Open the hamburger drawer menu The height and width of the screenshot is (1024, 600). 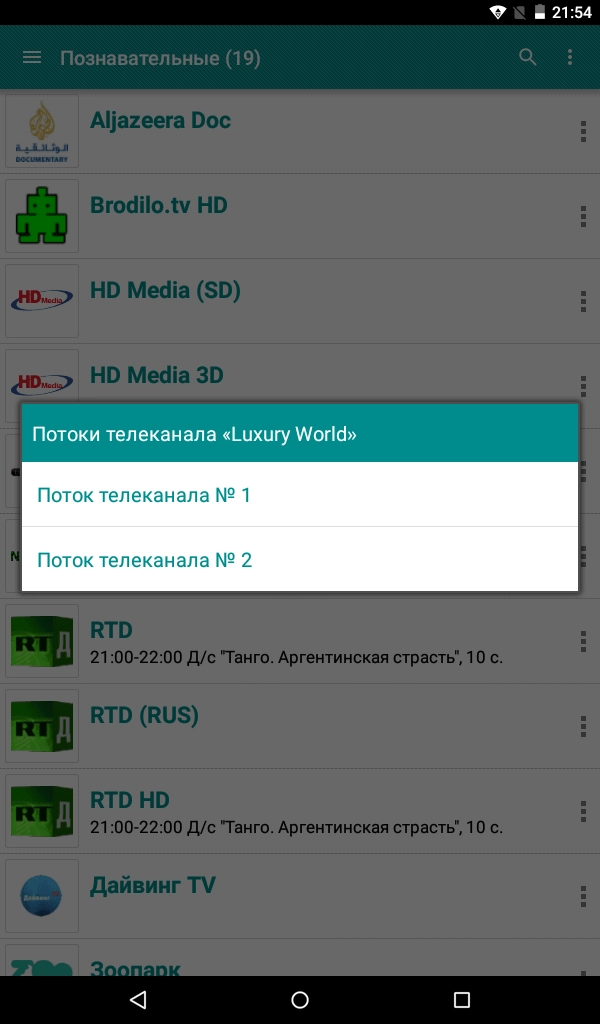pyautogui.click(x=32, y=57)
